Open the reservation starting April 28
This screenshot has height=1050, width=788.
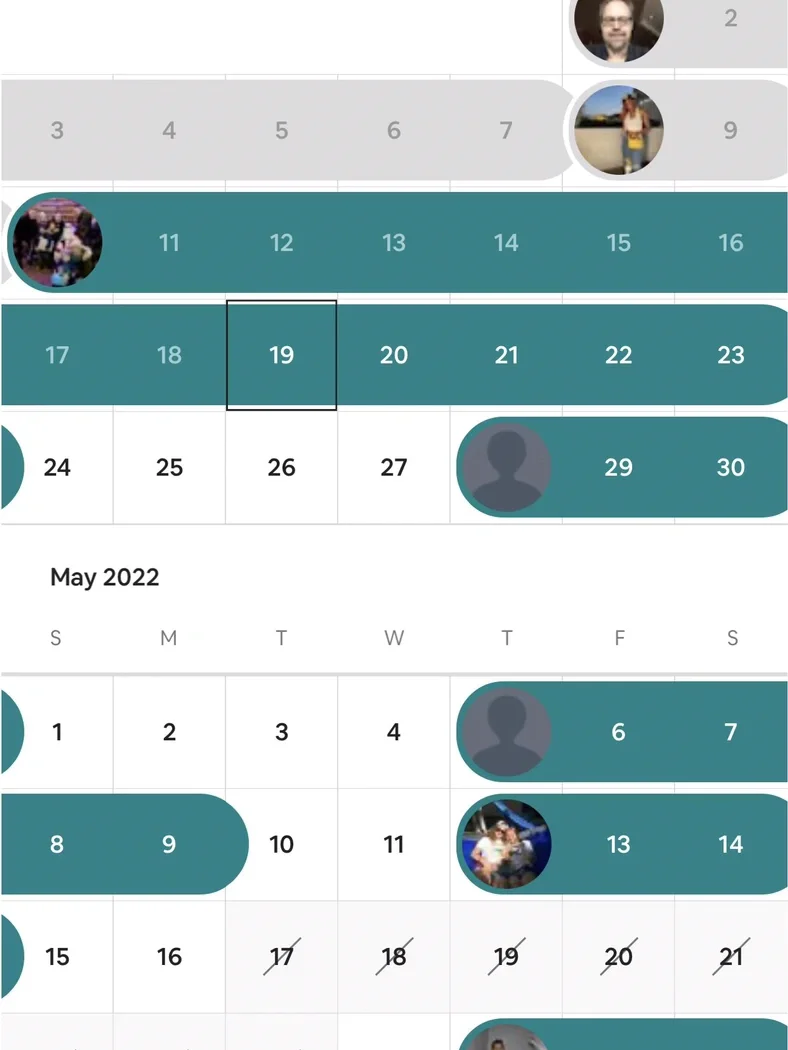coord(505,467)
